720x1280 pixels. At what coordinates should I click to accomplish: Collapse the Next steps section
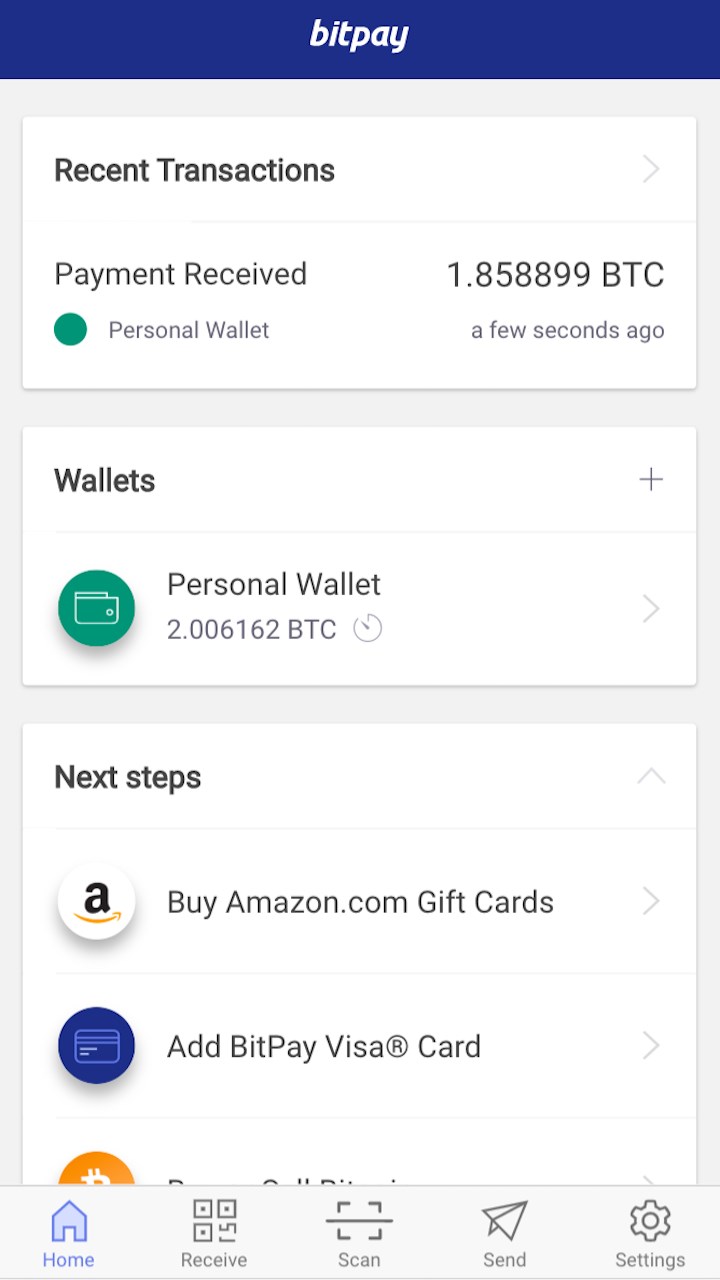[651, 776]
